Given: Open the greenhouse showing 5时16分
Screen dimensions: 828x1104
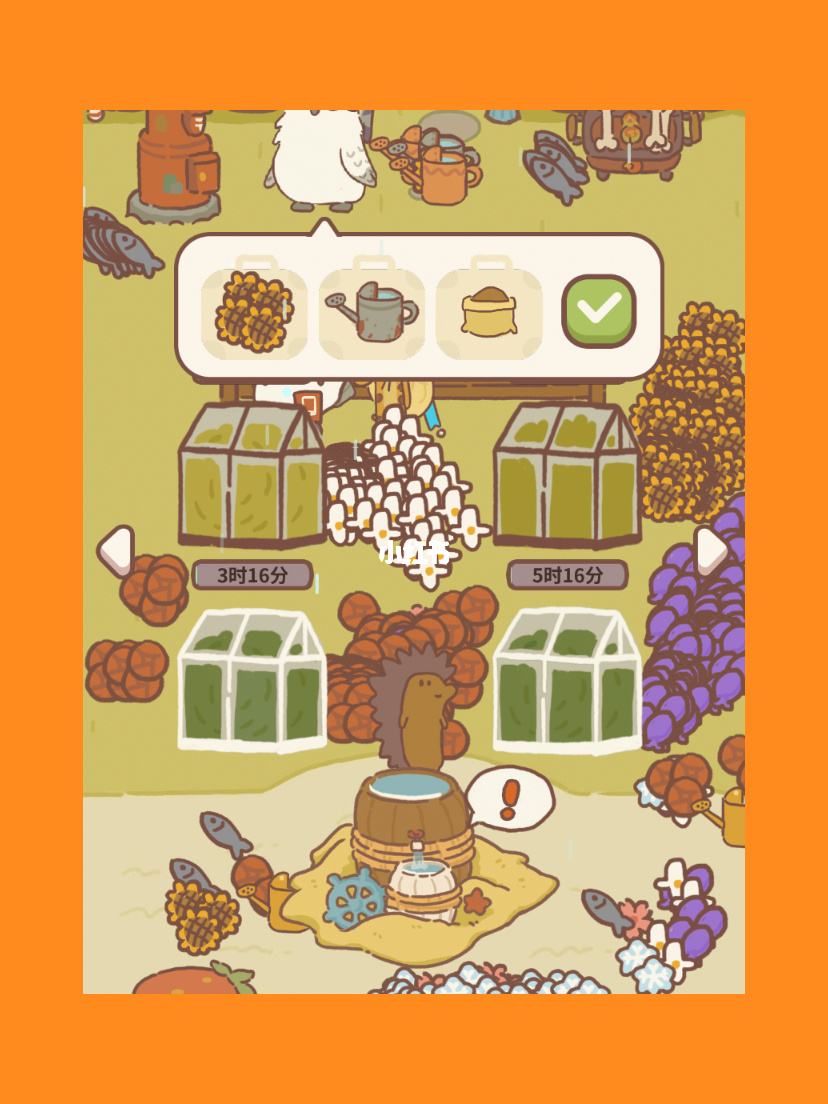Looking at the screenshot, I should click(567, 476).
